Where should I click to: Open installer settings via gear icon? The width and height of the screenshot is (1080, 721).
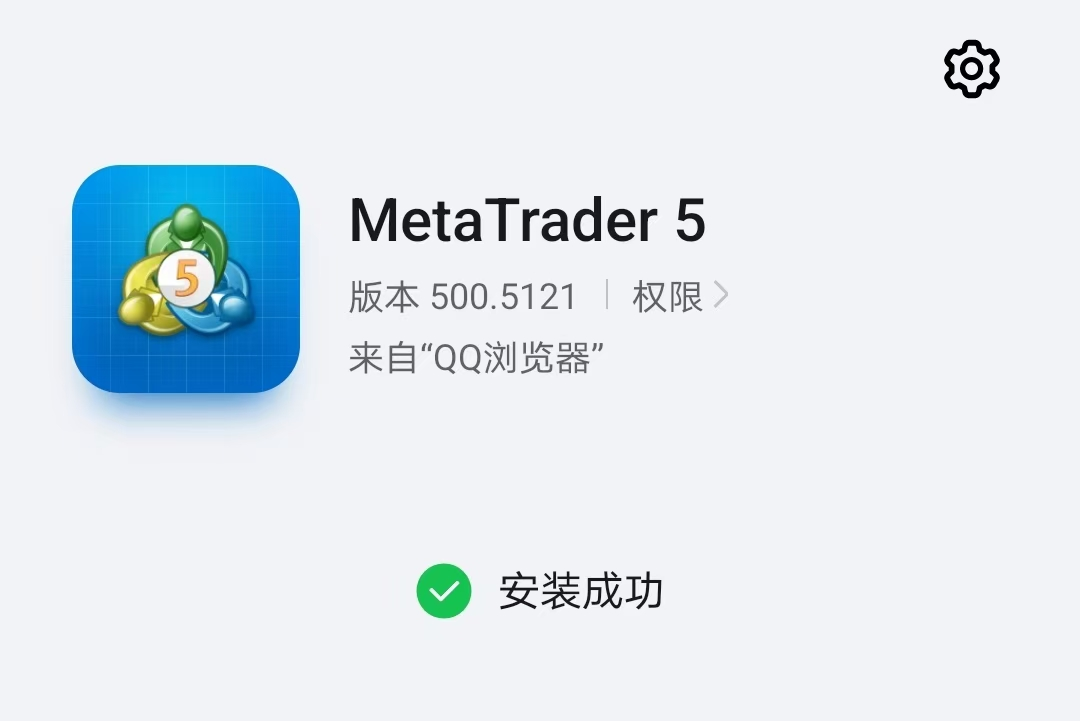pos(971,69)
